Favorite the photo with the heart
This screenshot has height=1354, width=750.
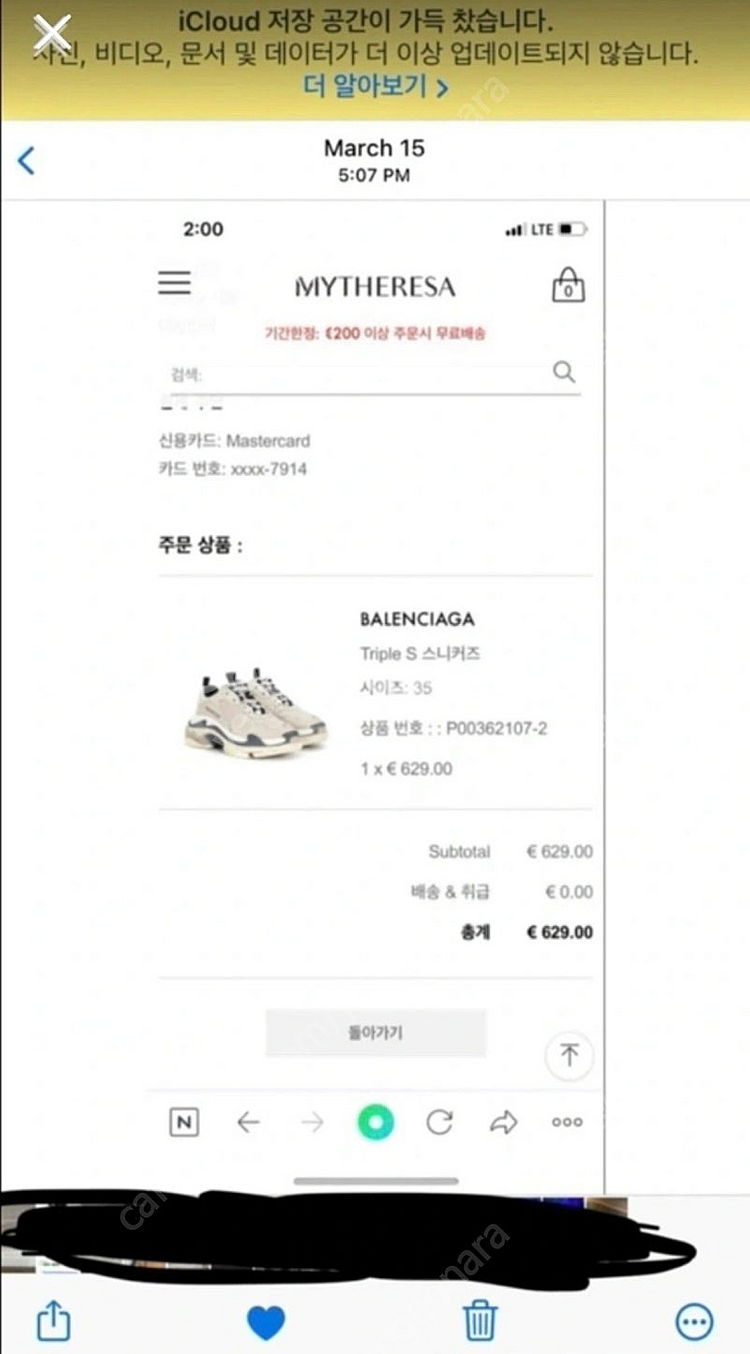[266, 1322]
